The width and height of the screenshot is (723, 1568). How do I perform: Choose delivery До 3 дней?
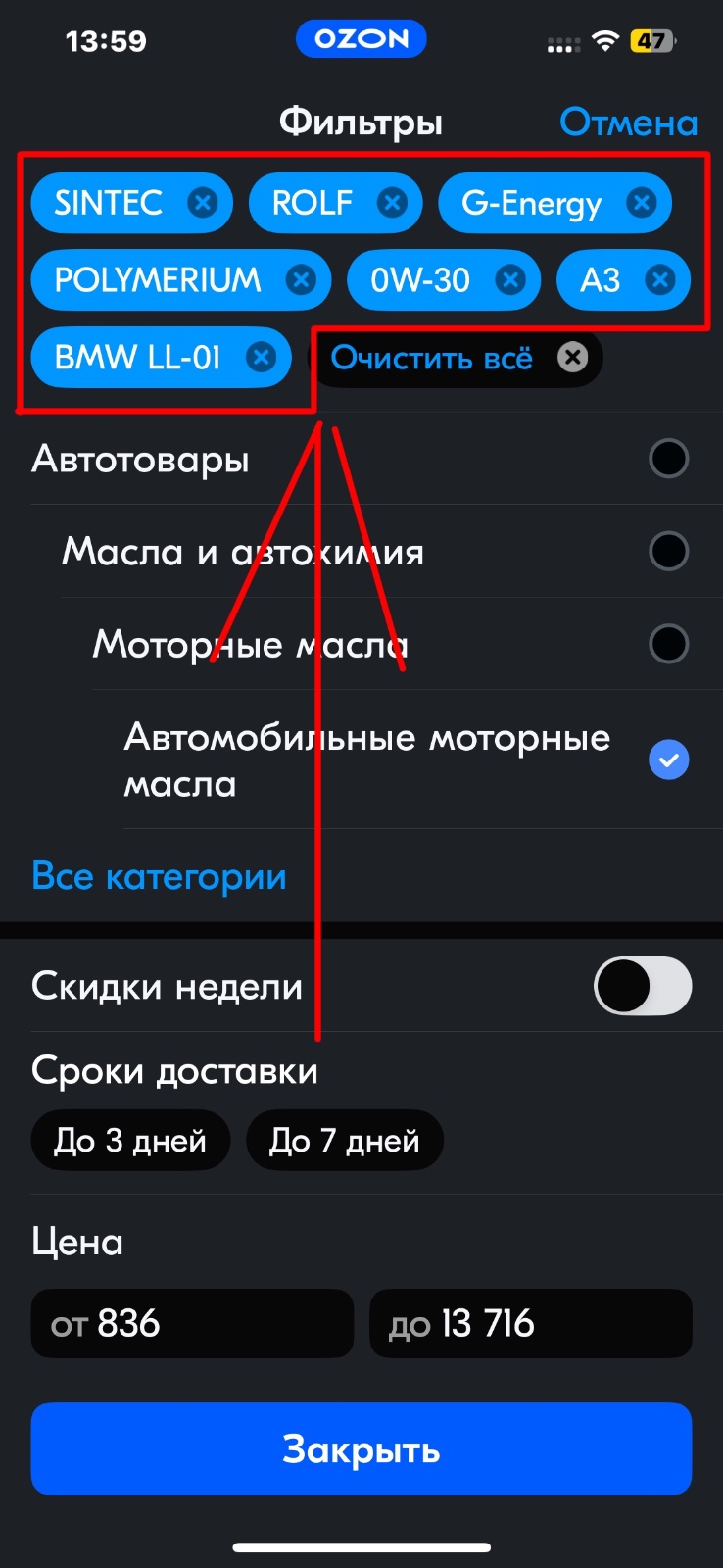tap(130, 1140)
